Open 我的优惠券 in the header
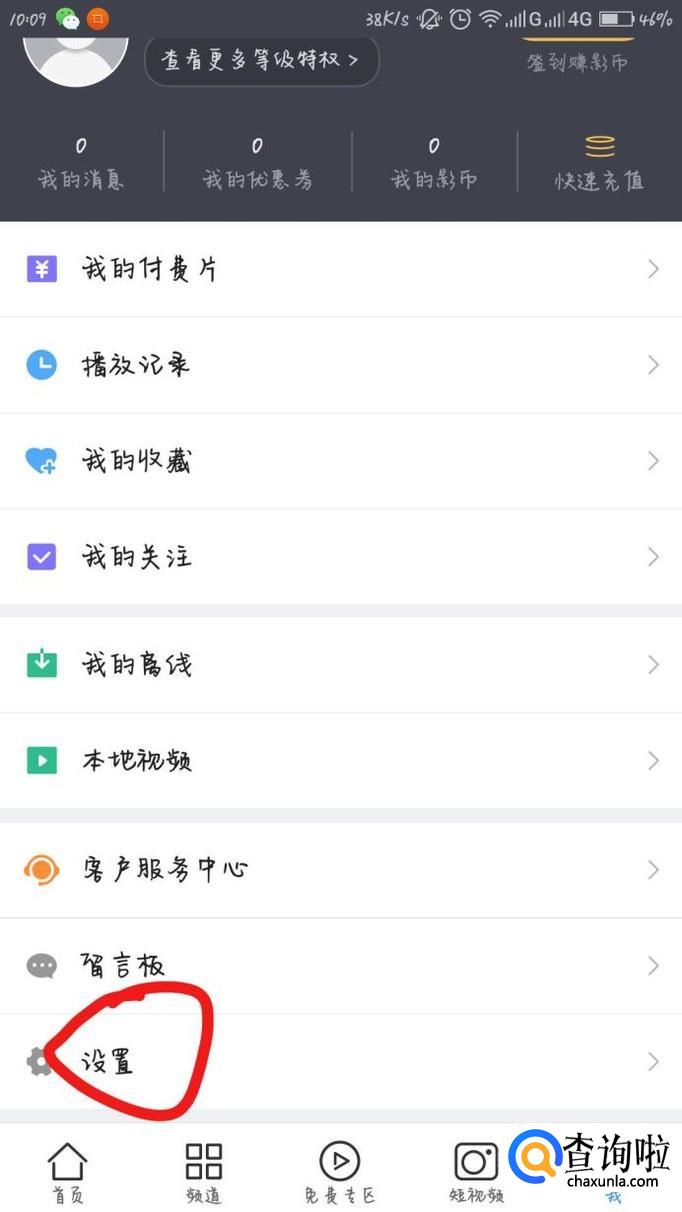 click(257, 164)
